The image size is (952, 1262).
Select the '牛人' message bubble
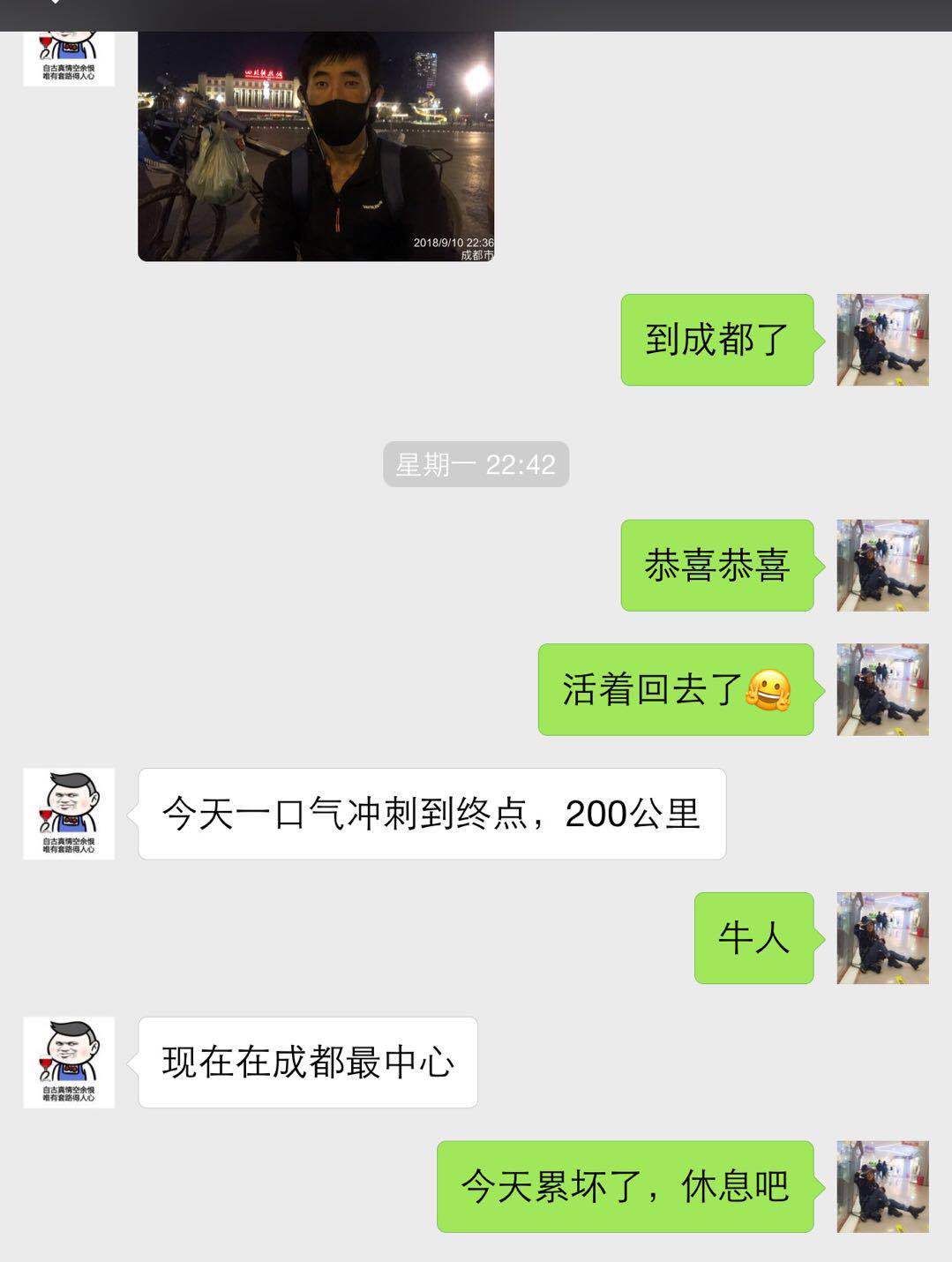pos(754,938)
